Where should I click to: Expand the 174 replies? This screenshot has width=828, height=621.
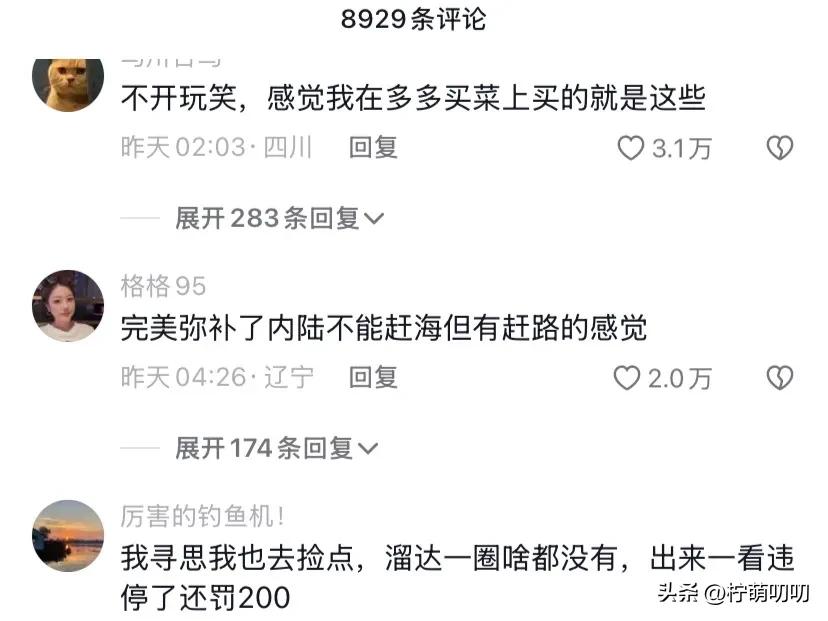(277, 448)
